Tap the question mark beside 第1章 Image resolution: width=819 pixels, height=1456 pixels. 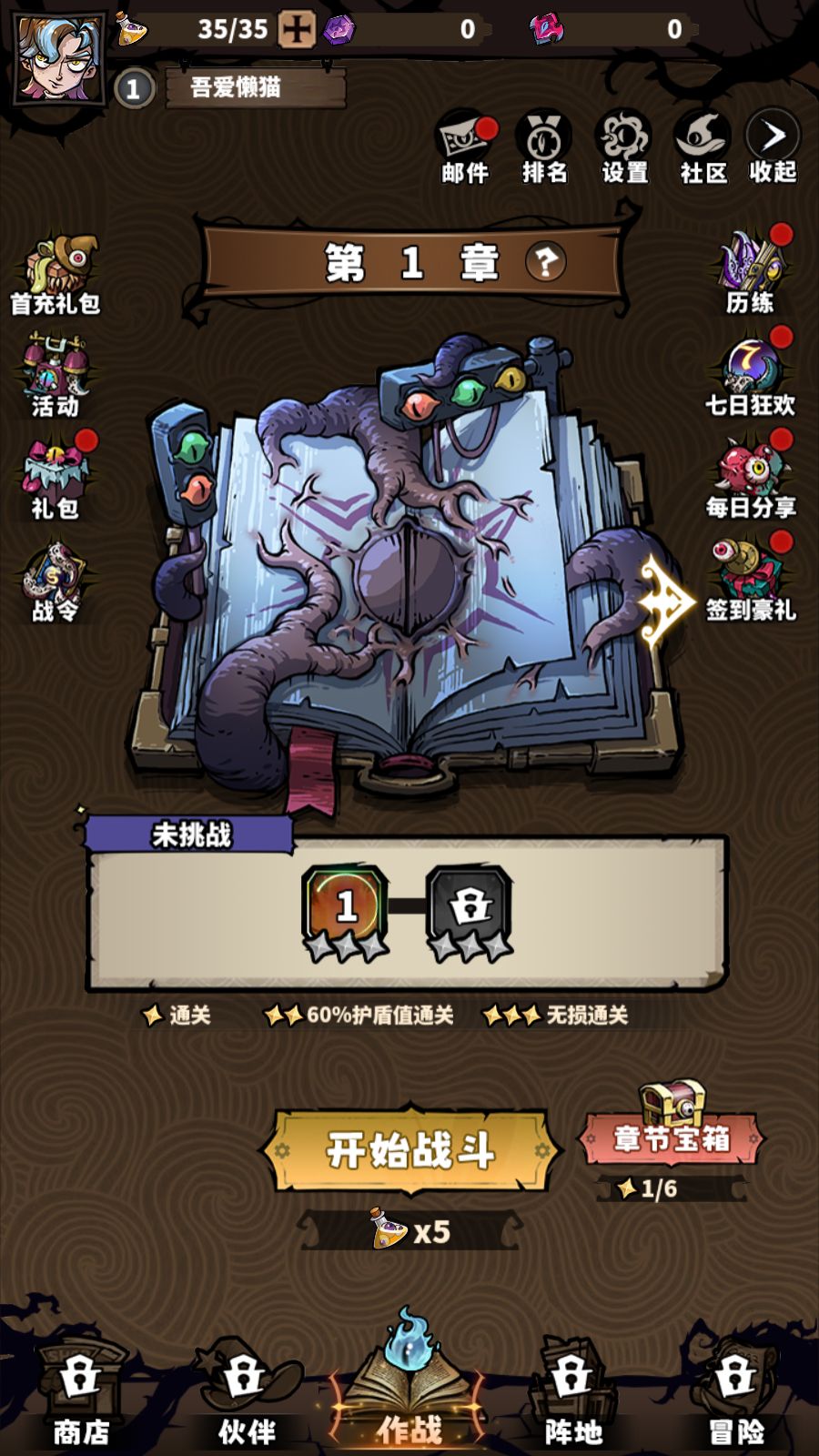pos(546,263)
